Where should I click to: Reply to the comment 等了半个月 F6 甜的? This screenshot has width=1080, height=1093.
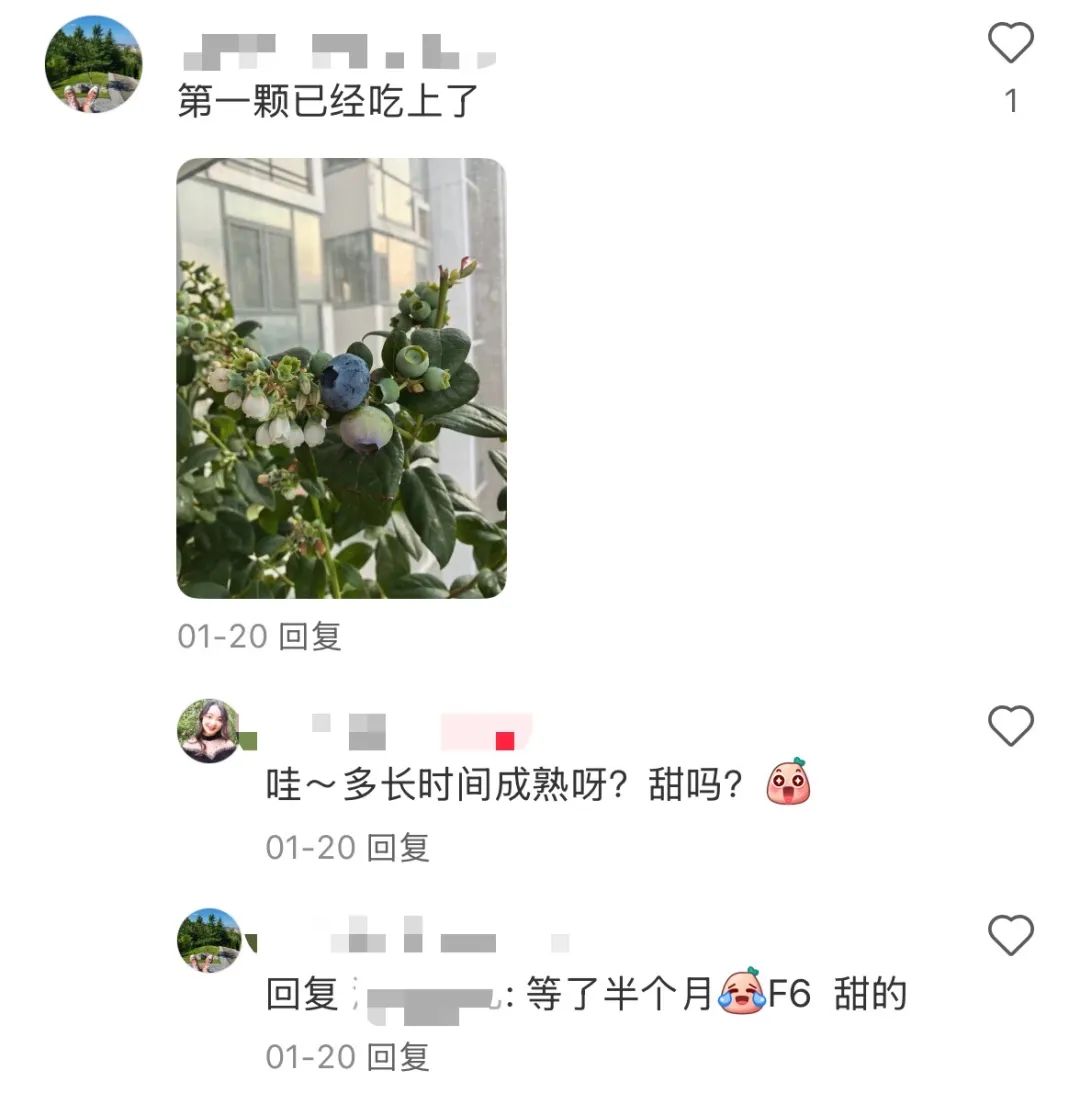pyautogui.click(x=398, y=1057)
